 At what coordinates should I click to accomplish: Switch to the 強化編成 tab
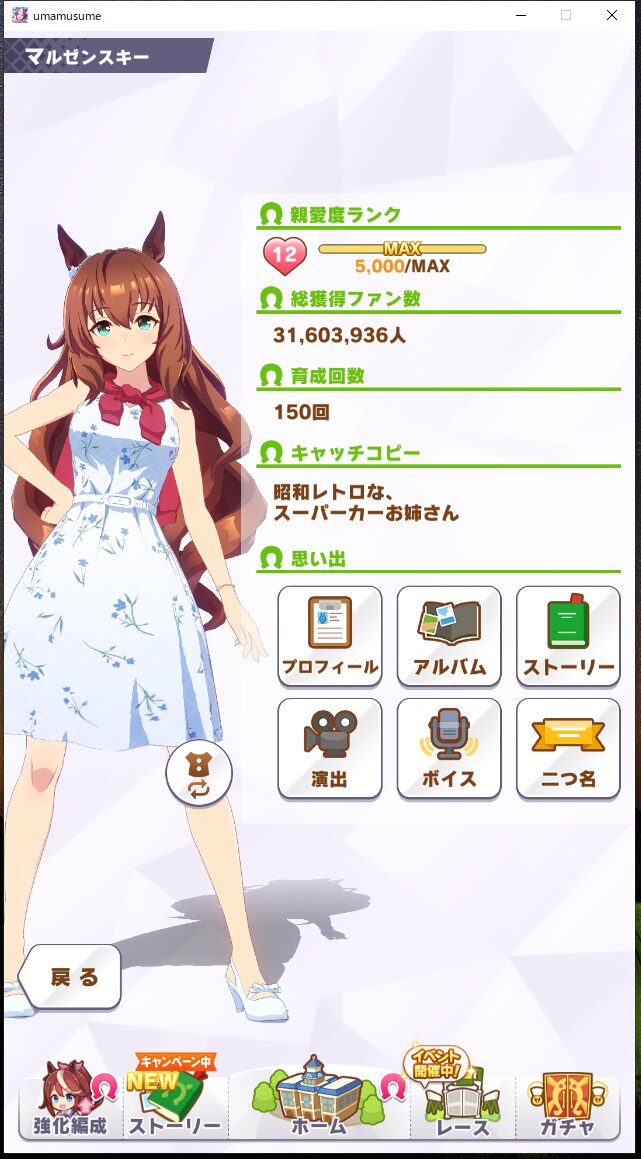(x=68, y=1106)
